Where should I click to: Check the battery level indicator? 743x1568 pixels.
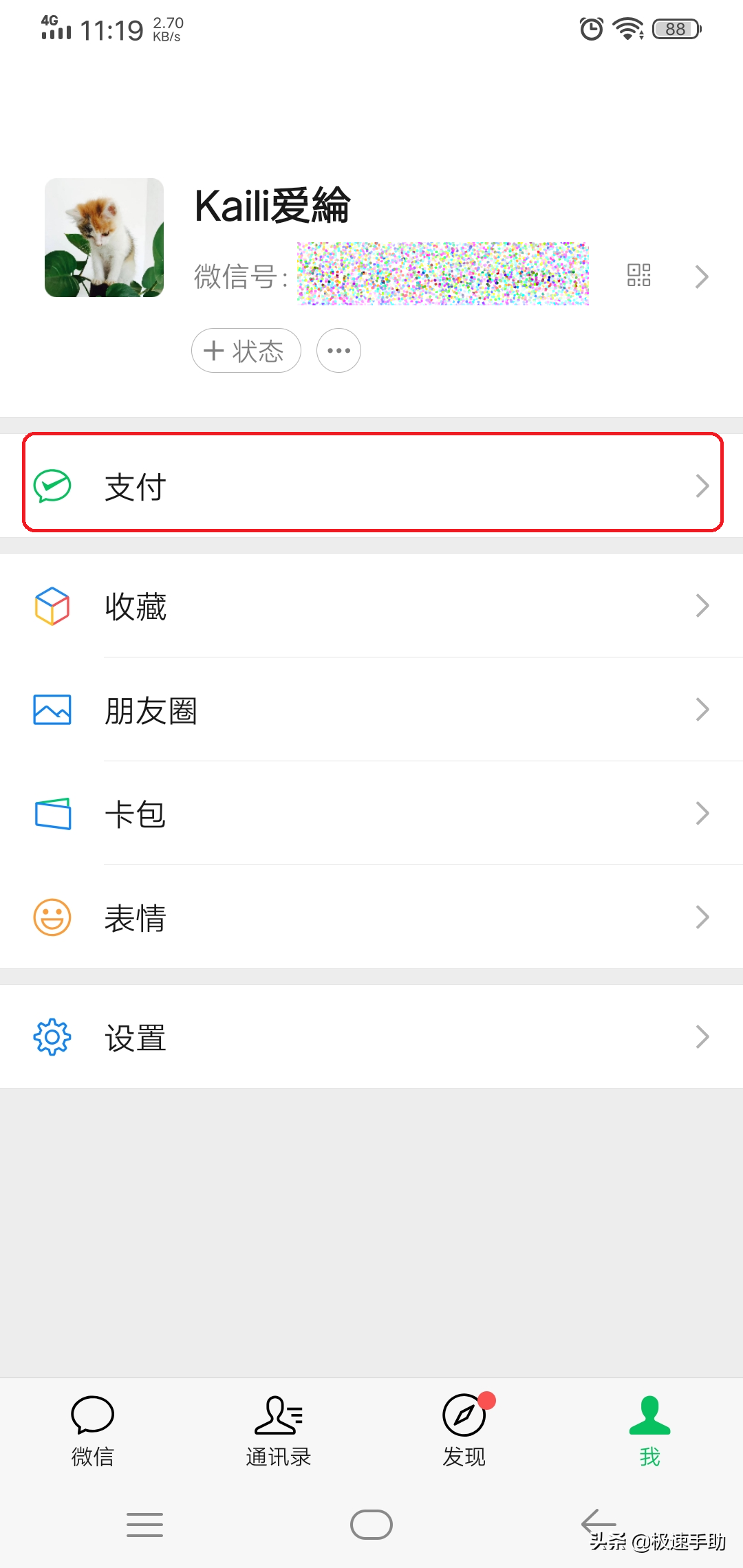pos(675,28)
